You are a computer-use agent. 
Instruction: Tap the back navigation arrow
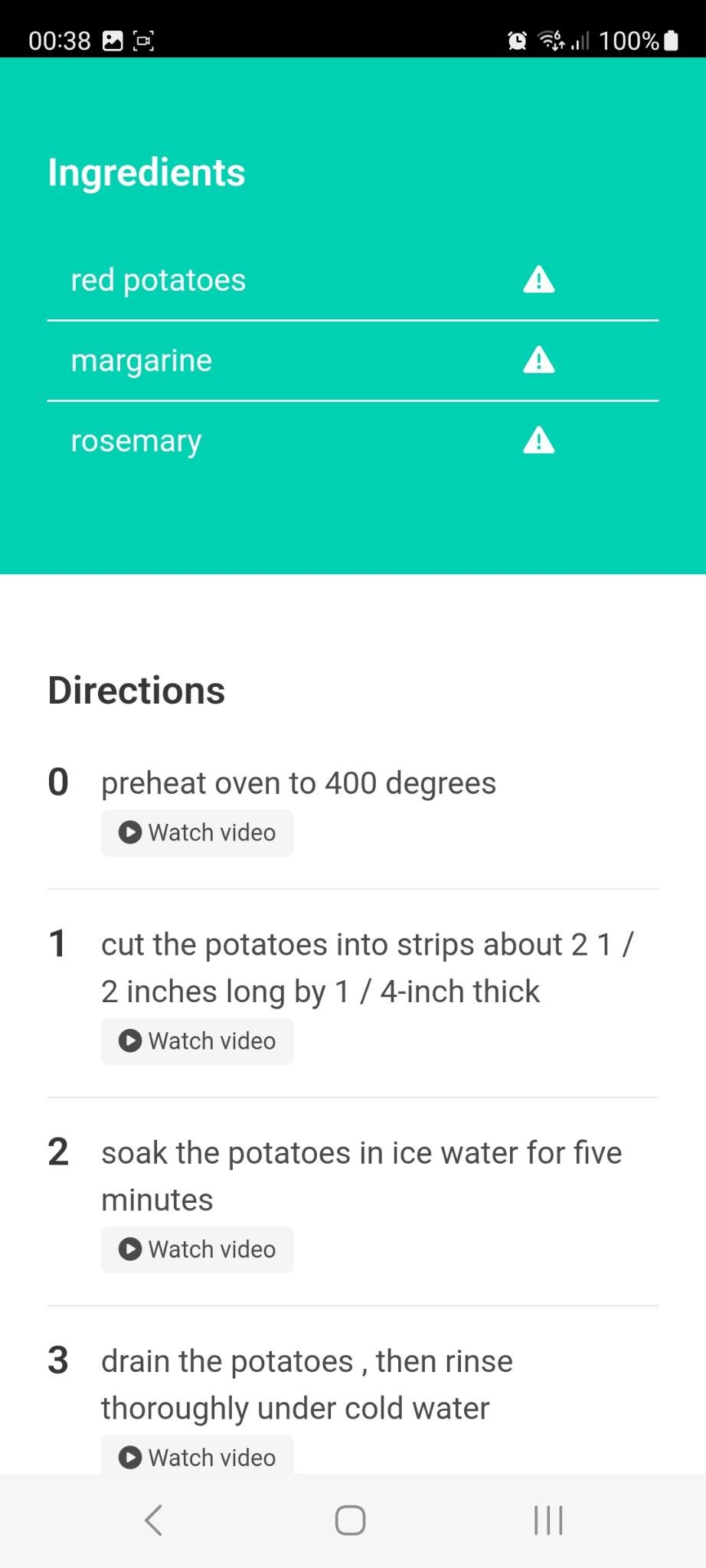pyautogui.click(x=152, y=1521)
